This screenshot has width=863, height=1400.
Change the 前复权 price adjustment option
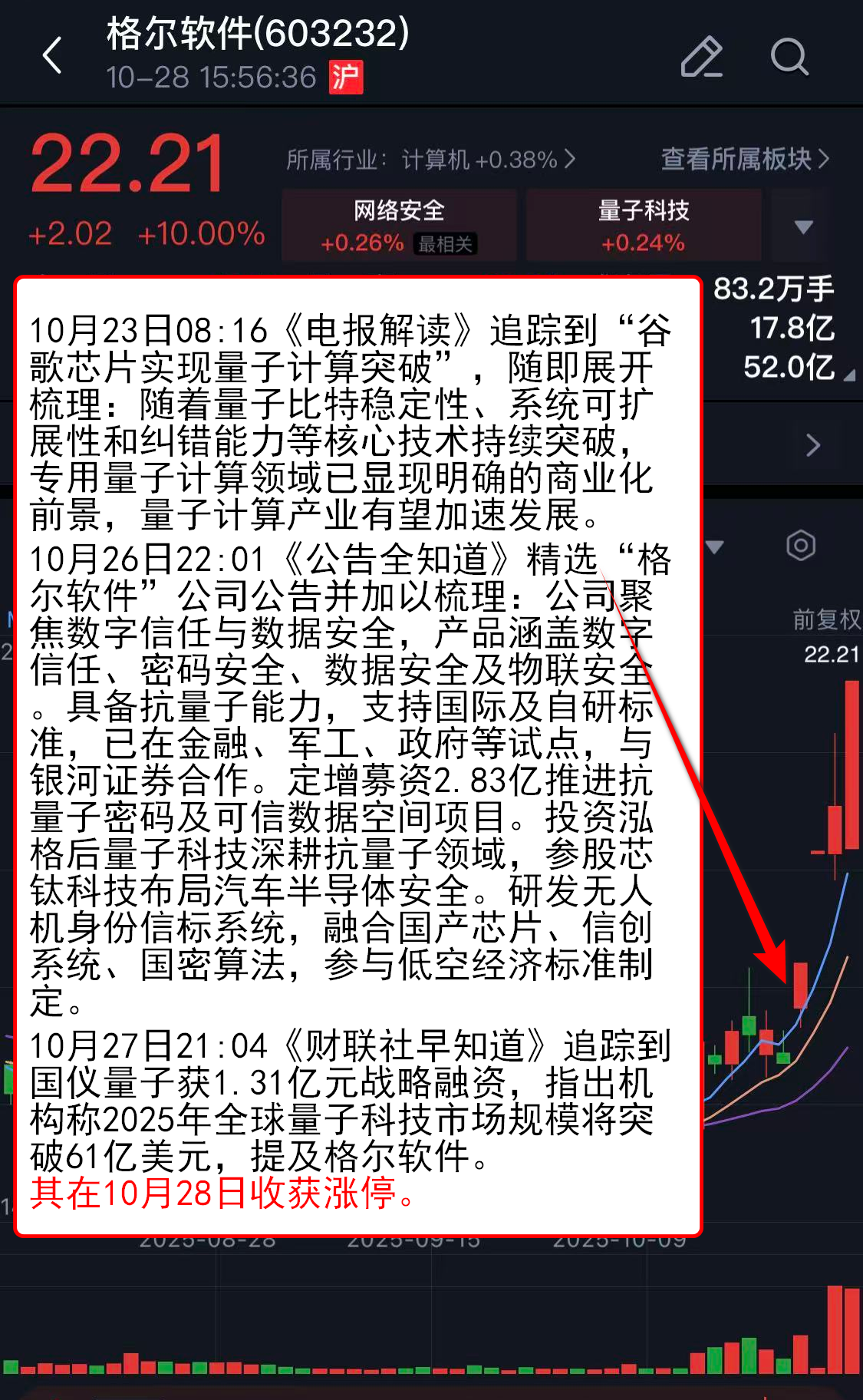825,619
